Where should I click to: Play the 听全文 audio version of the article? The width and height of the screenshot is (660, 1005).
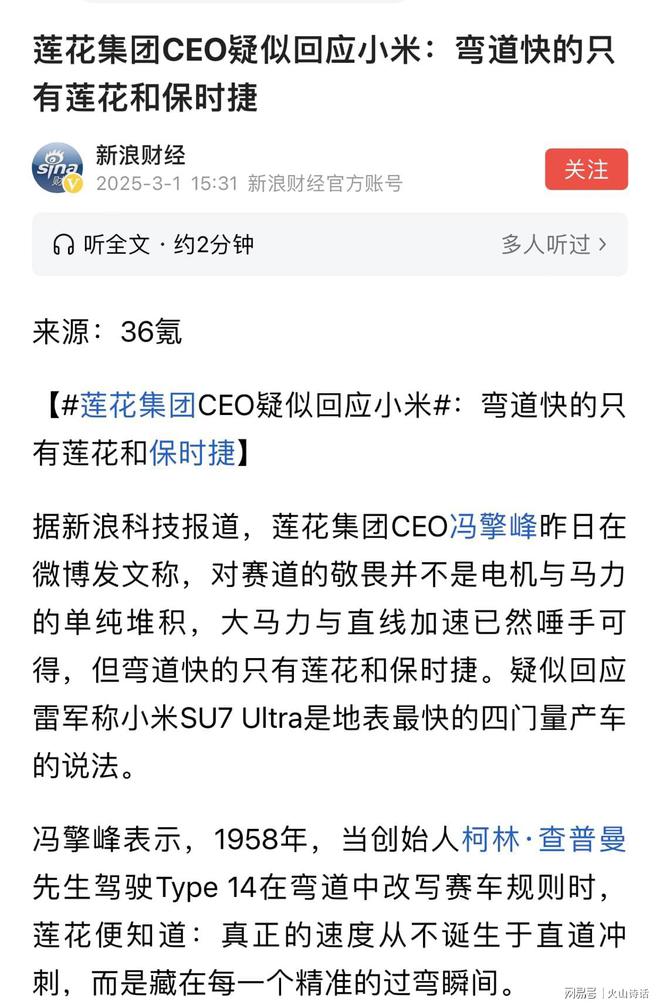(154, 244)
